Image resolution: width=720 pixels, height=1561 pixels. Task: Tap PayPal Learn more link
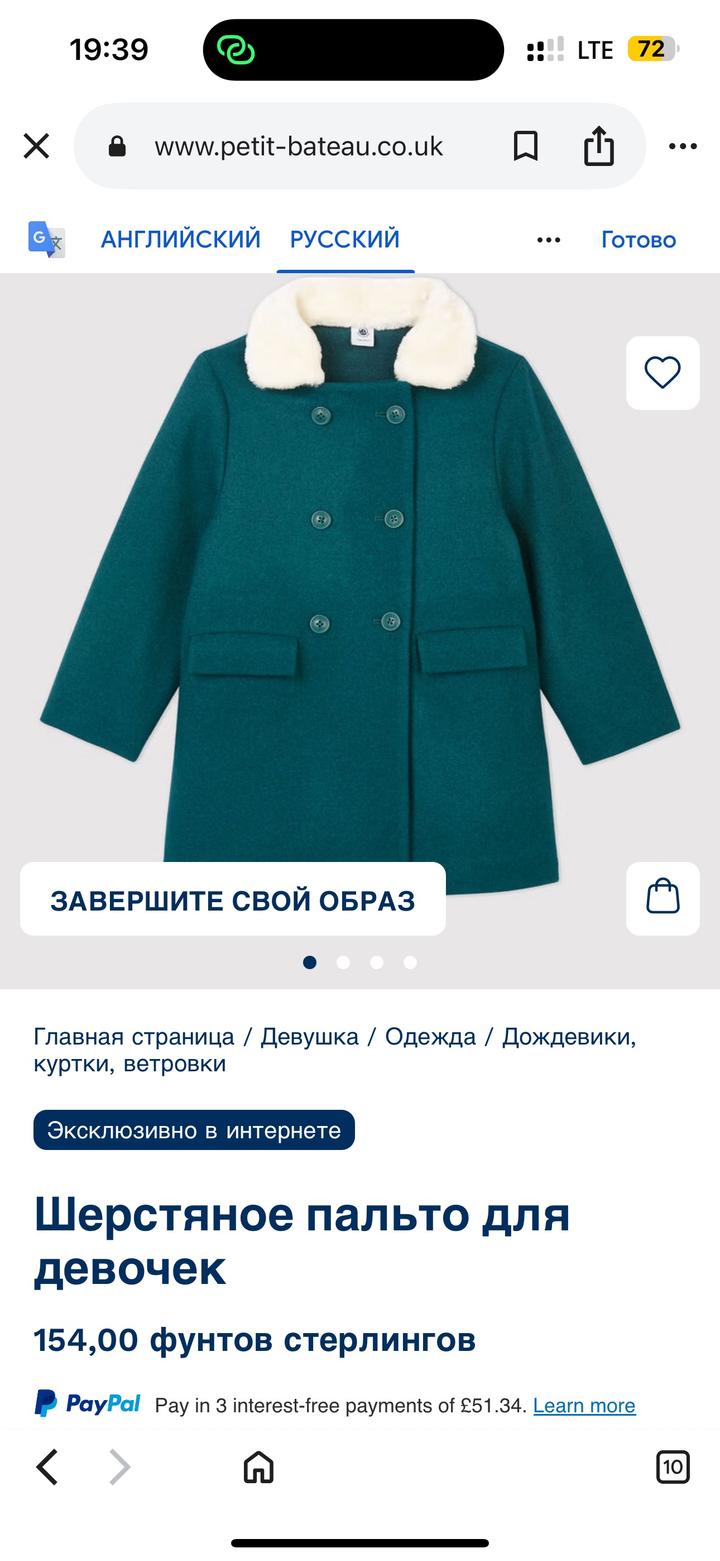point(584,1406)
